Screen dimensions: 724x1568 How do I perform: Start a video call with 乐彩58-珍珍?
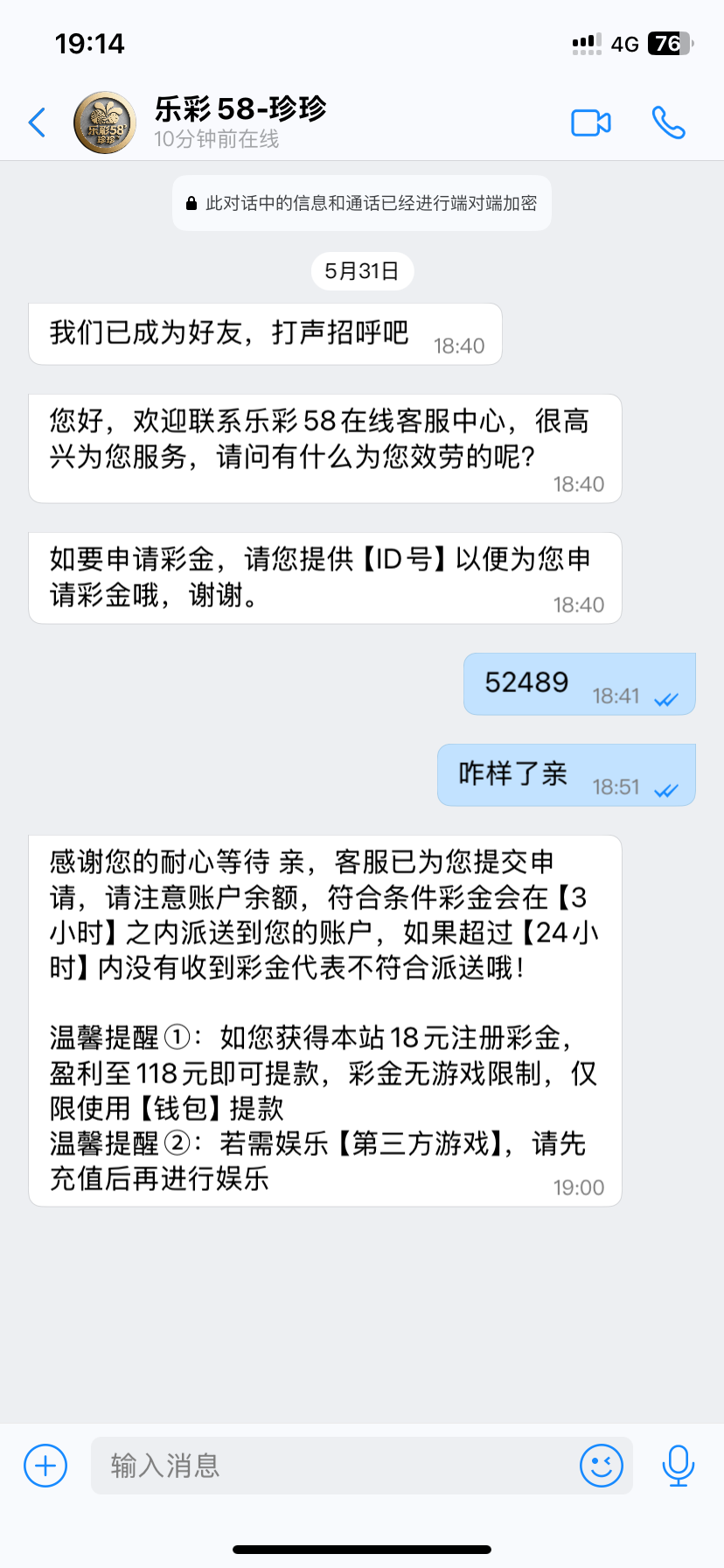pyautogui.click(x=590, y=122)
